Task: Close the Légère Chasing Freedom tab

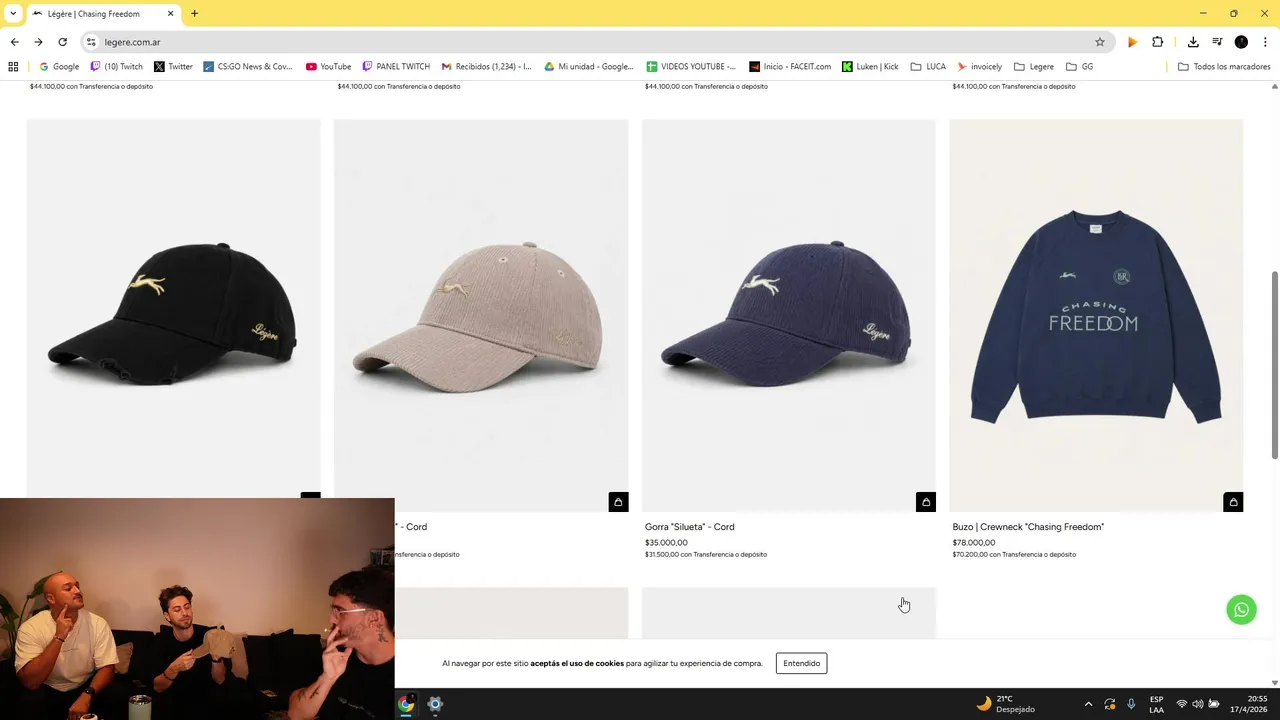Action: [170, 14]
